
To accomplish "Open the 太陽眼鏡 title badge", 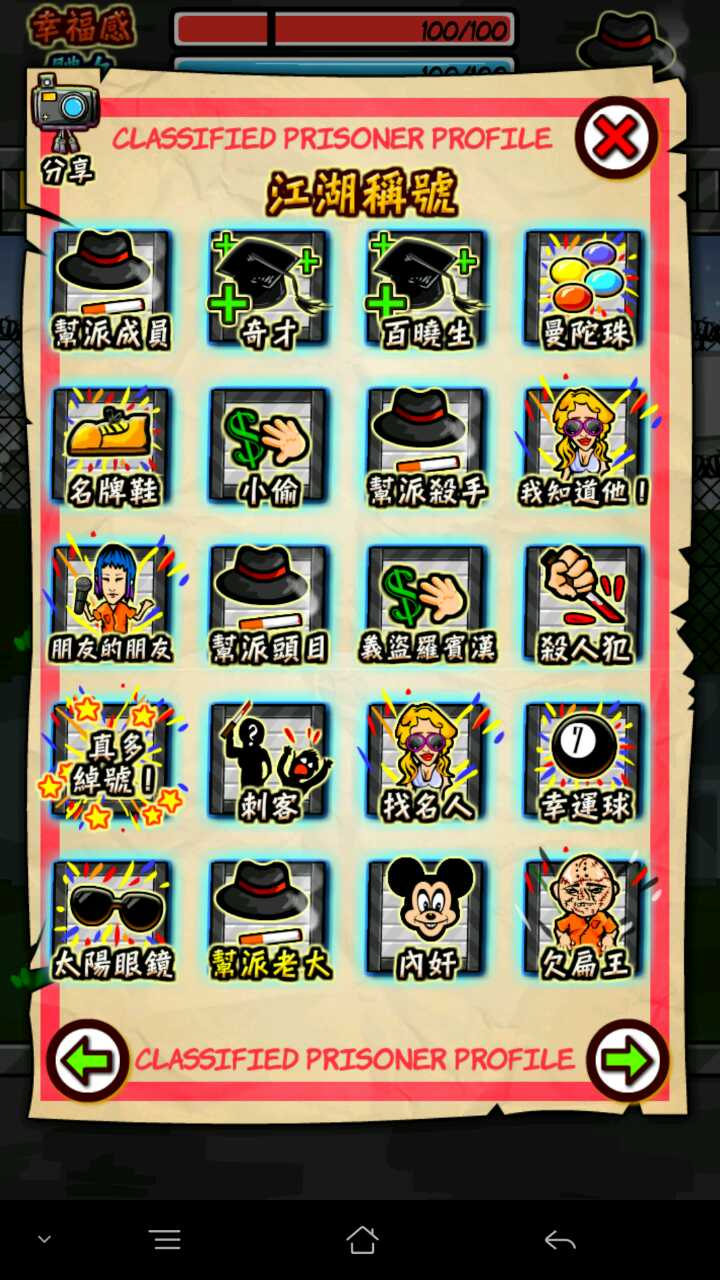I will pyautogui.click(x=112, y=920).
